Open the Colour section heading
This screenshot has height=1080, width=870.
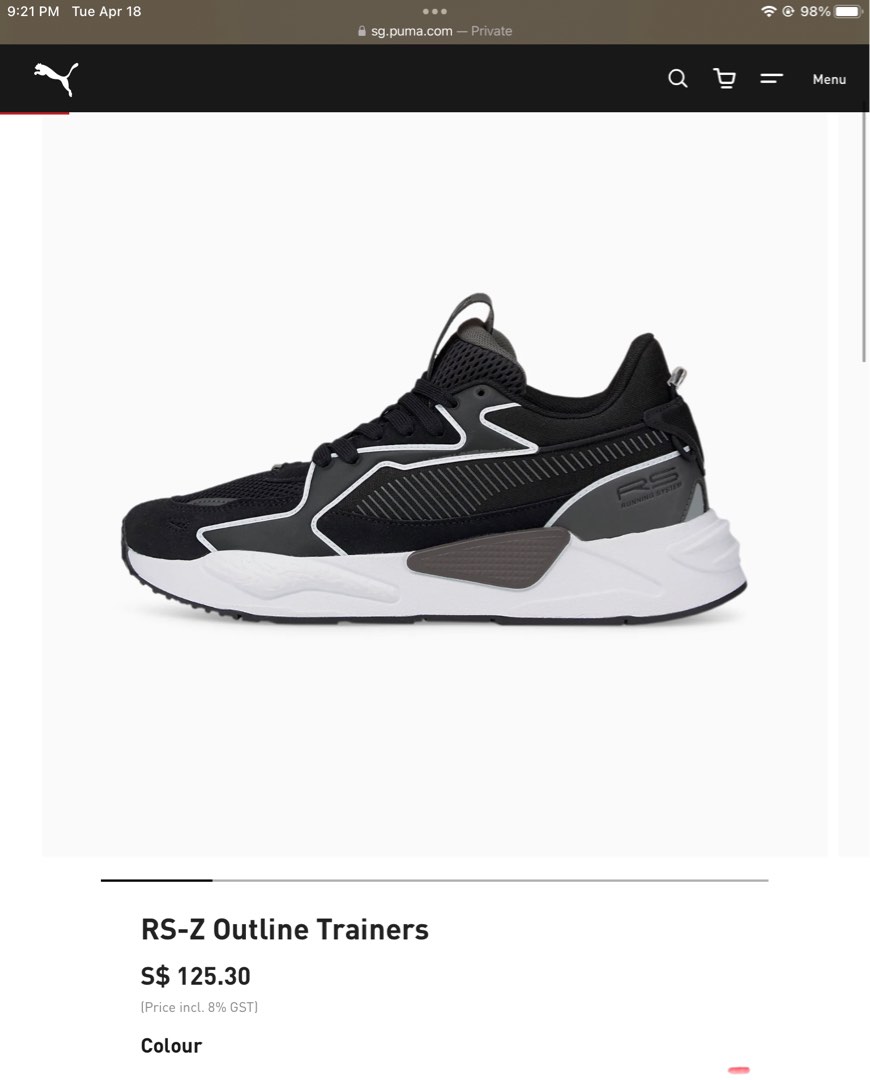pos(170,1045)
